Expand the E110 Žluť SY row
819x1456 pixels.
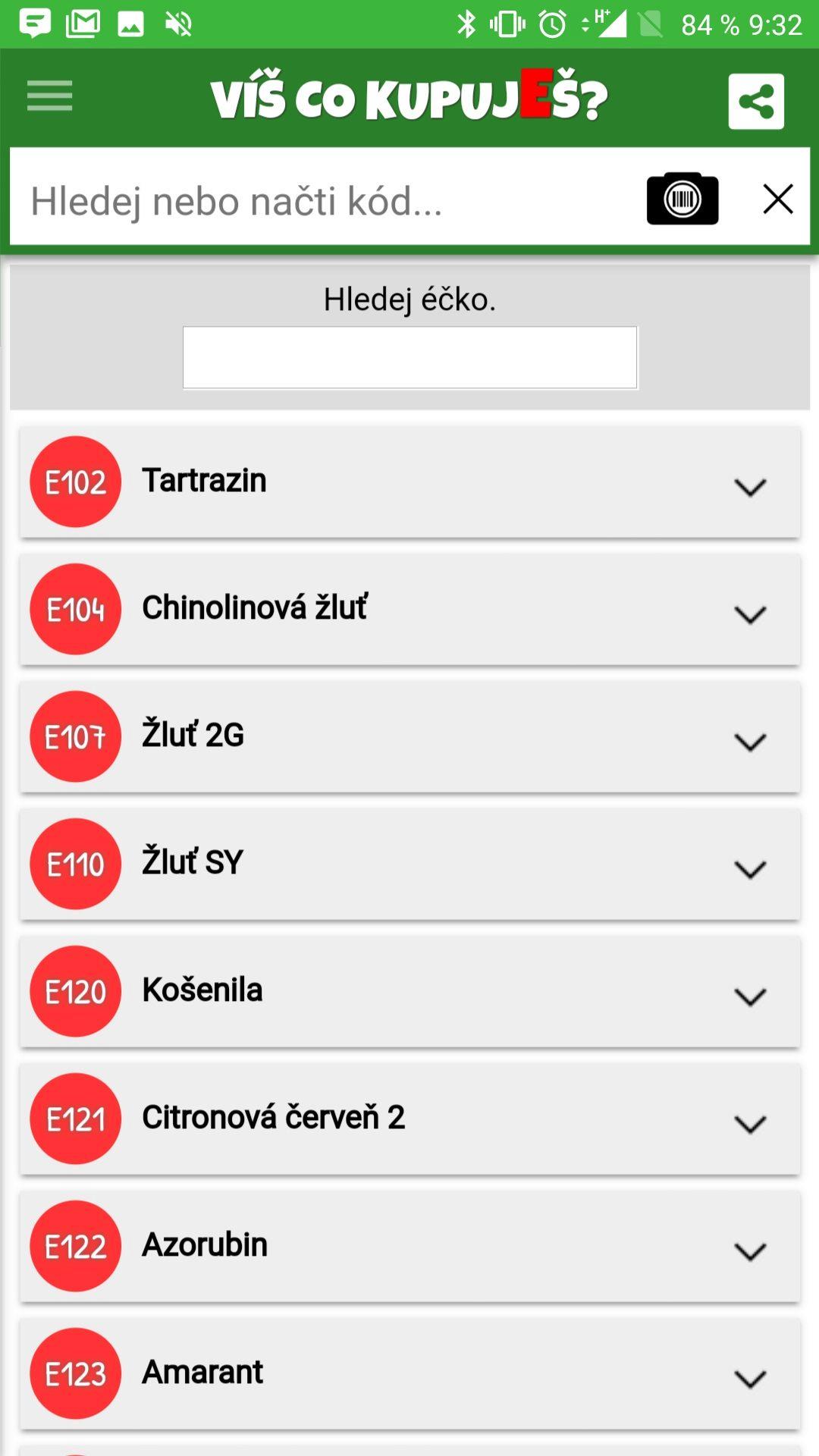pyautogui.click(x=410, y=864)
